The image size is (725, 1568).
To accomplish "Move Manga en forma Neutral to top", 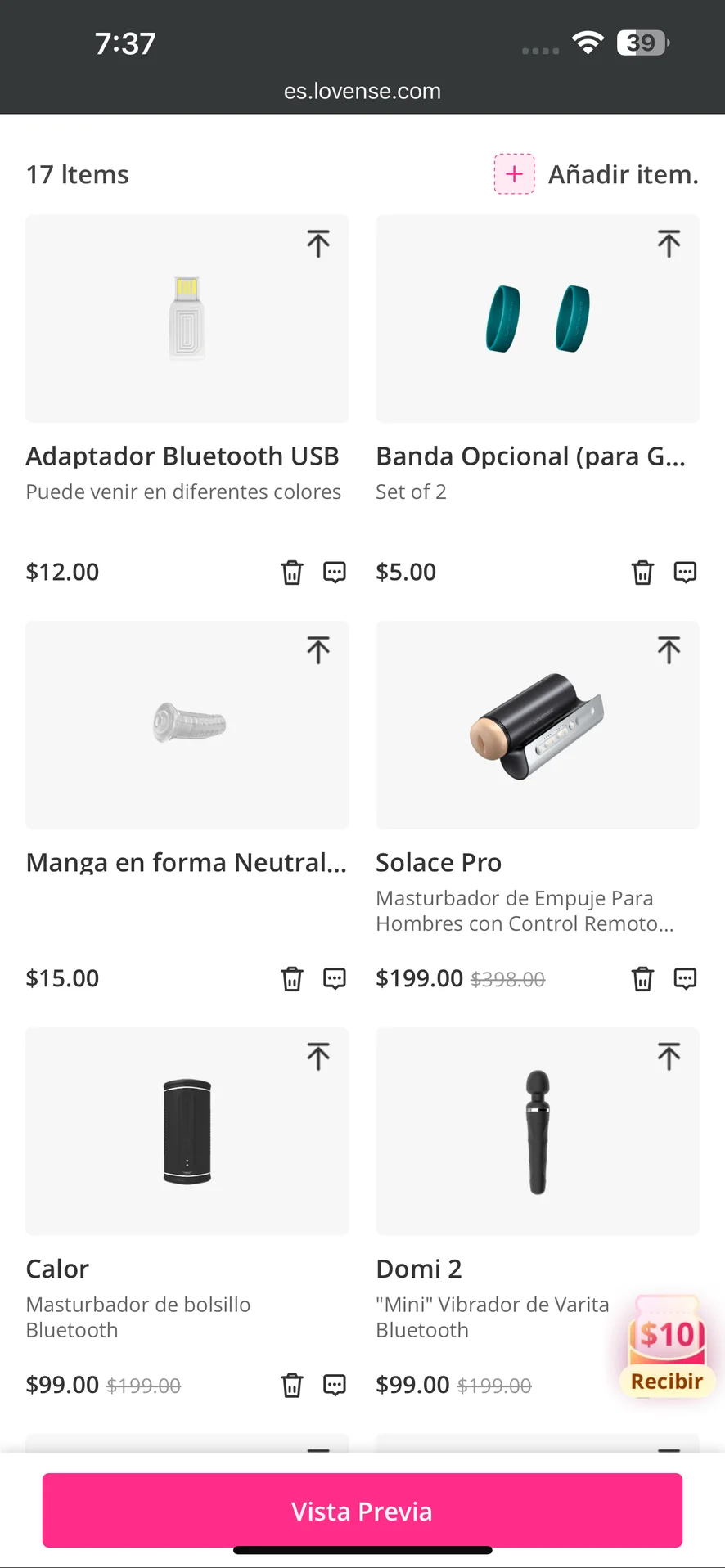I will pos(318,650).
